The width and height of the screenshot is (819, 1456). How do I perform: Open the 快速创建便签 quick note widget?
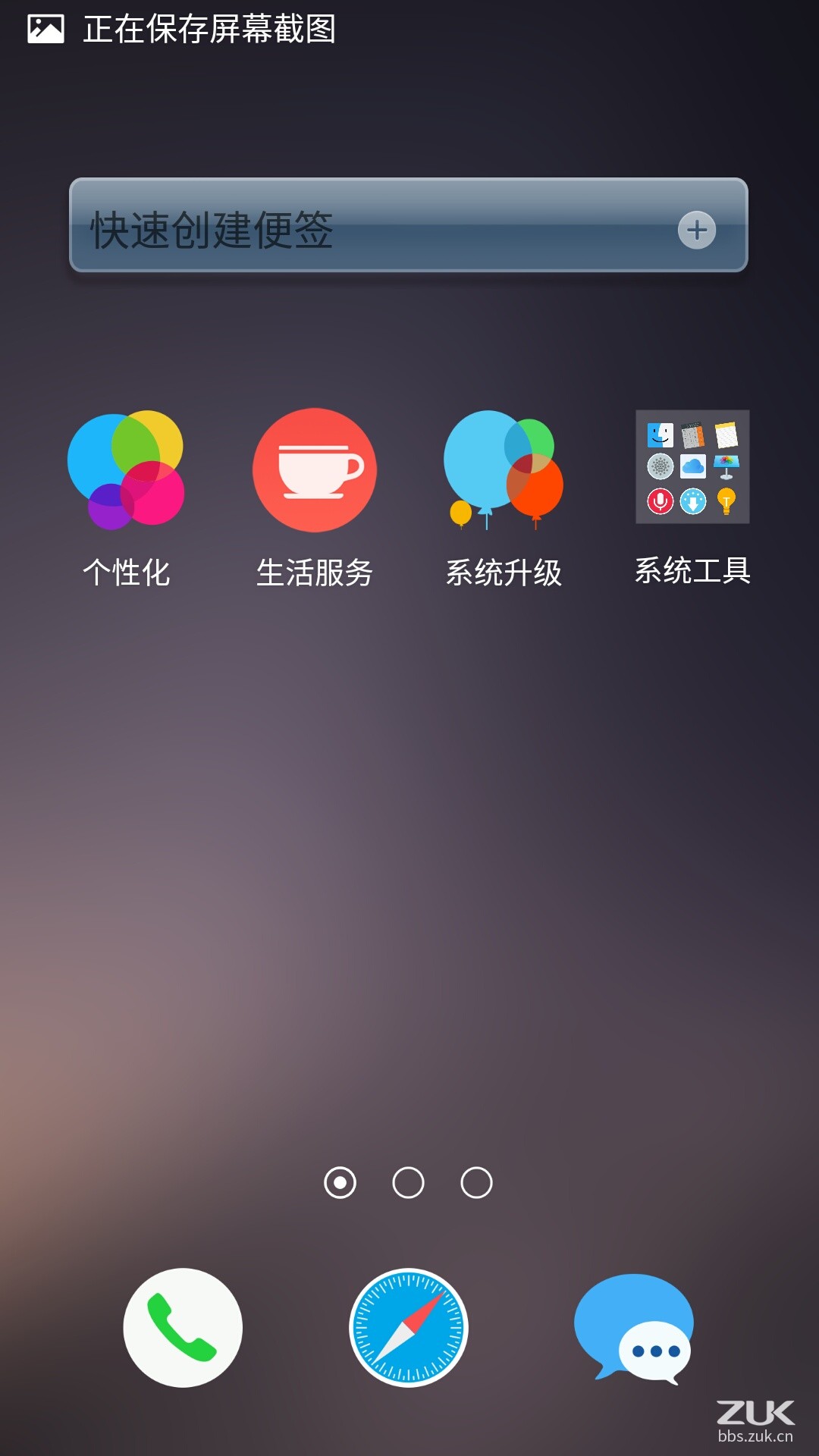(x=341, y=227)
